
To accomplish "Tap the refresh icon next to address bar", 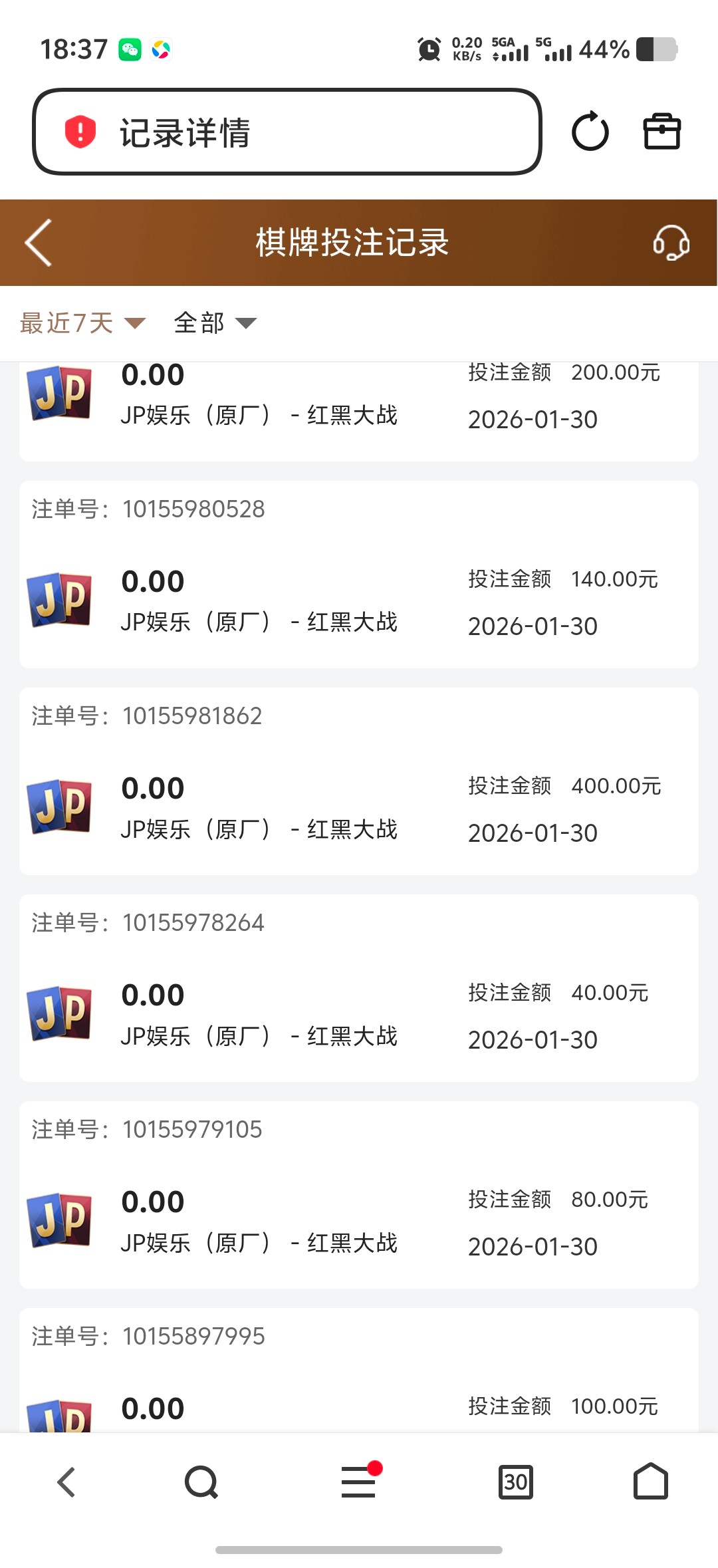I will pos(590,132).
